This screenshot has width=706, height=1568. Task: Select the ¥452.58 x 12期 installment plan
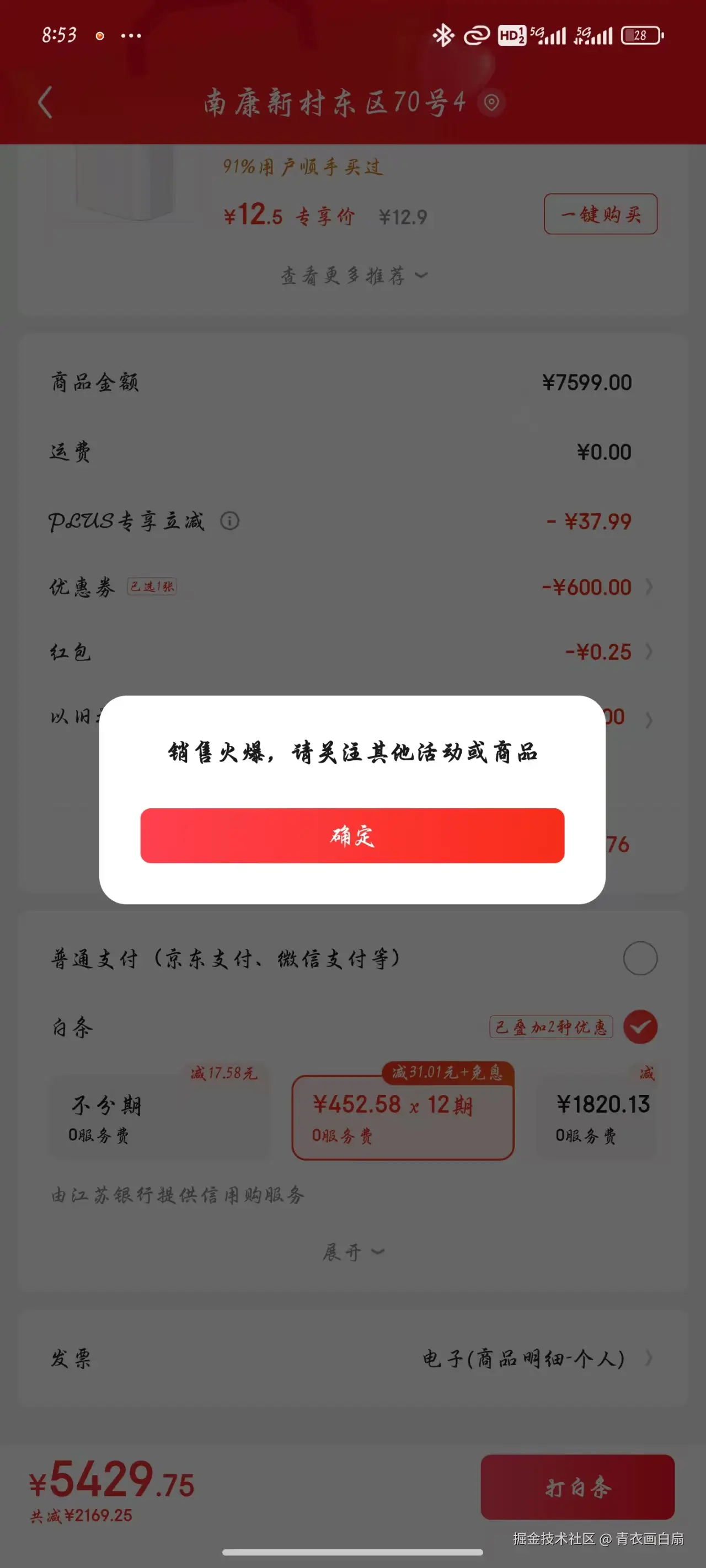tap(403, 1116)
